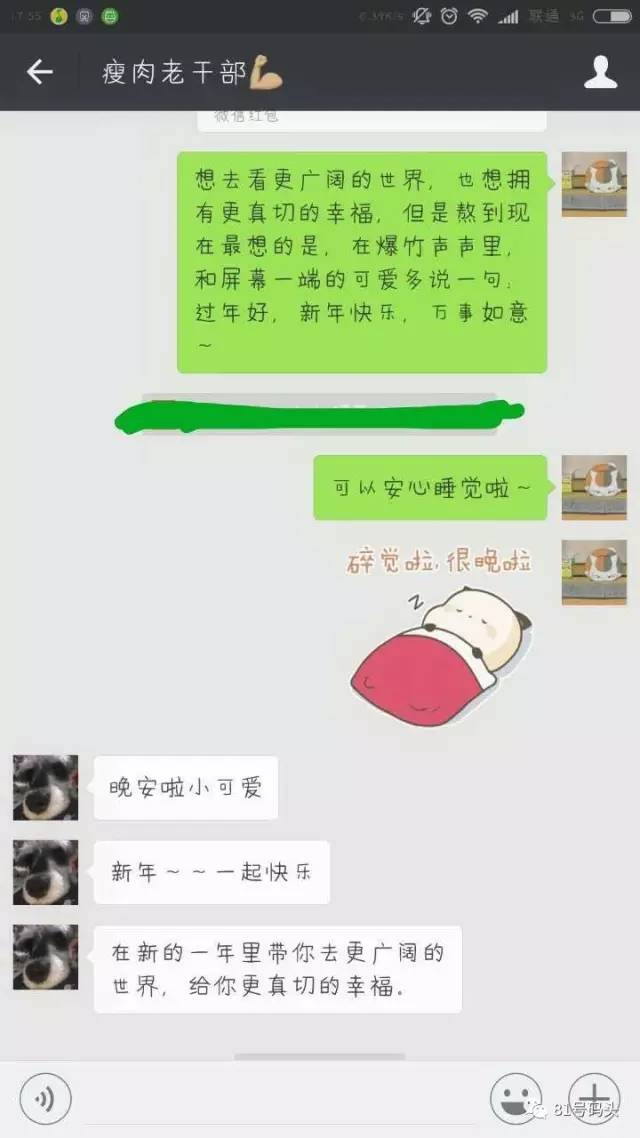Open the WeChat red packet message
The width and height of the screenshot is (640, 1138).
point(372,119)
